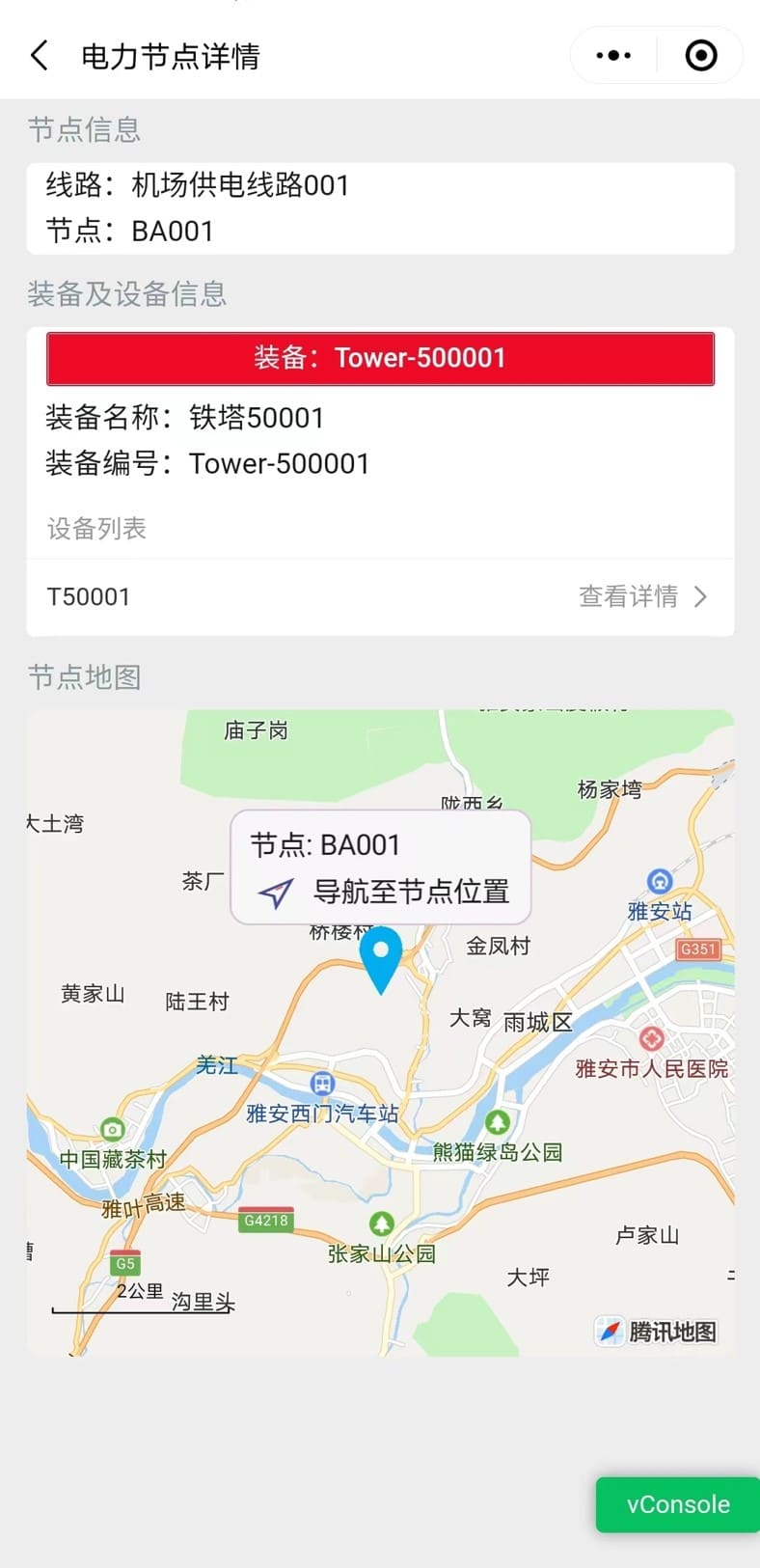The image size is (760, 1568).
Task: Select the G351 road shield on map
Action: click(697, 949)
